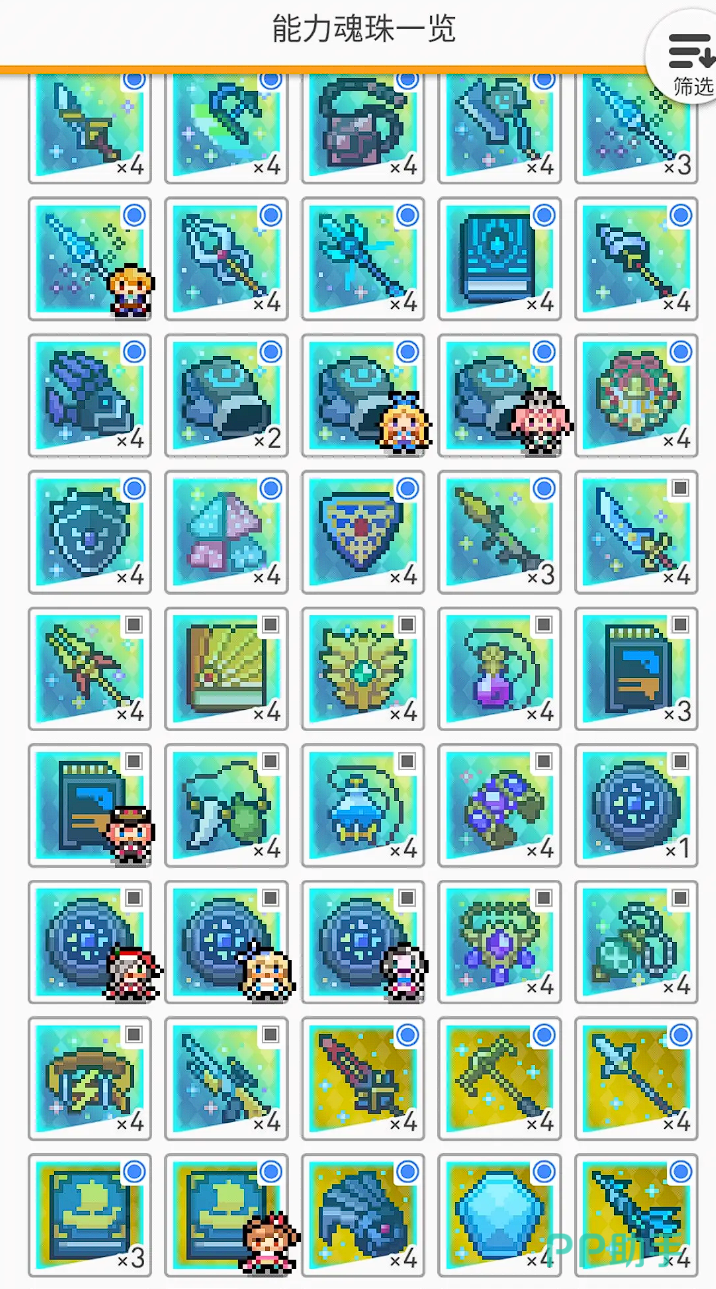Select the purple potion bottle orb

499,668
